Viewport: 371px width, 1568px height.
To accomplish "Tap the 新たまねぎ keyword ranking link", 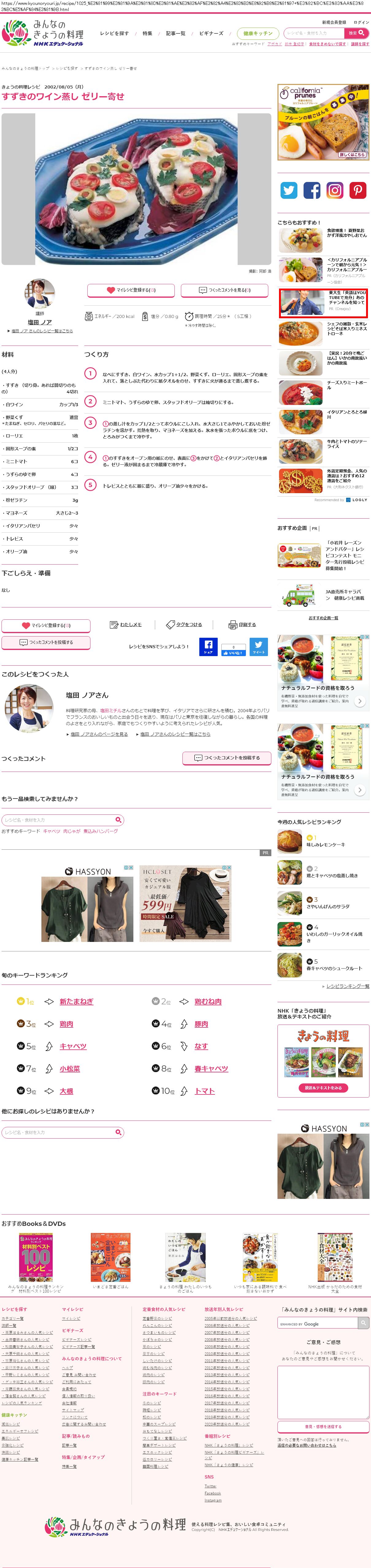I will pos(76,1001).
